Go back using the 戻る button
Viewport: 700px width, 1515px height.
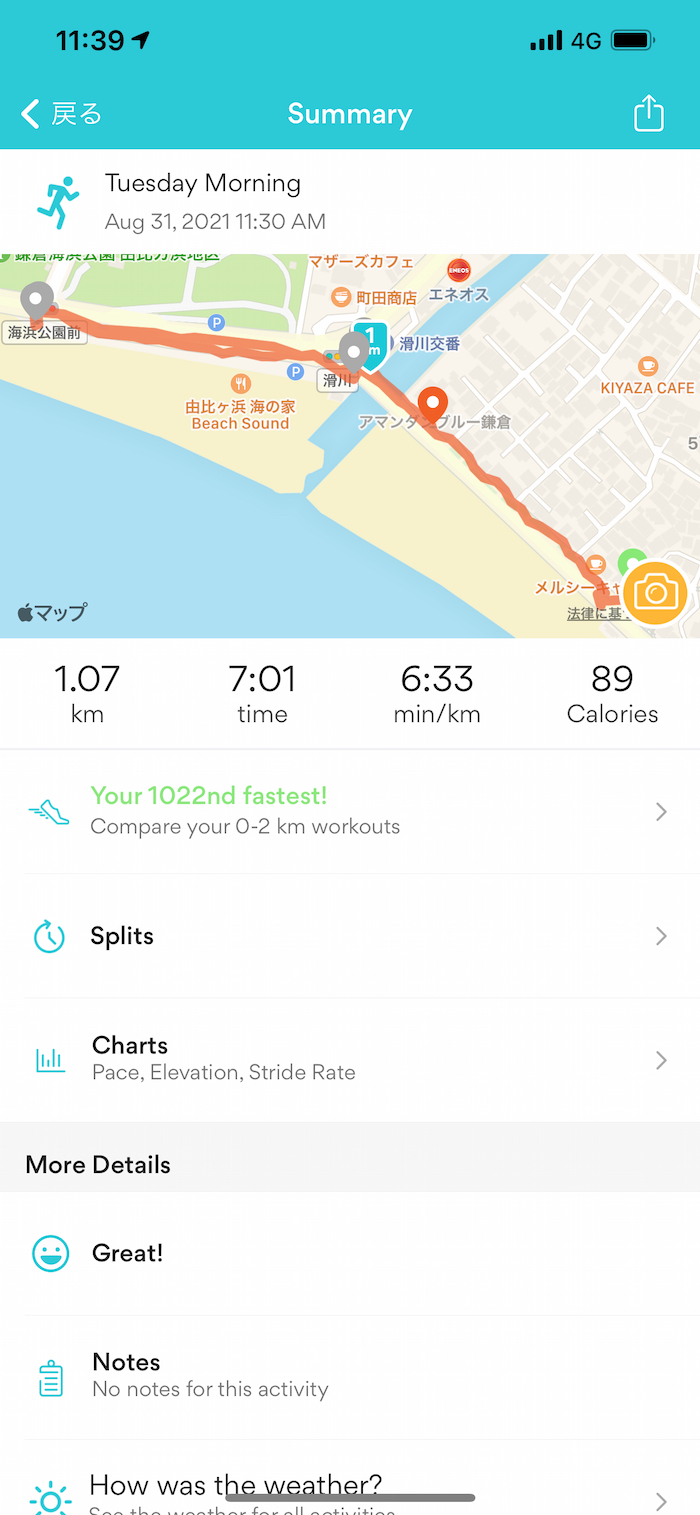62,114
